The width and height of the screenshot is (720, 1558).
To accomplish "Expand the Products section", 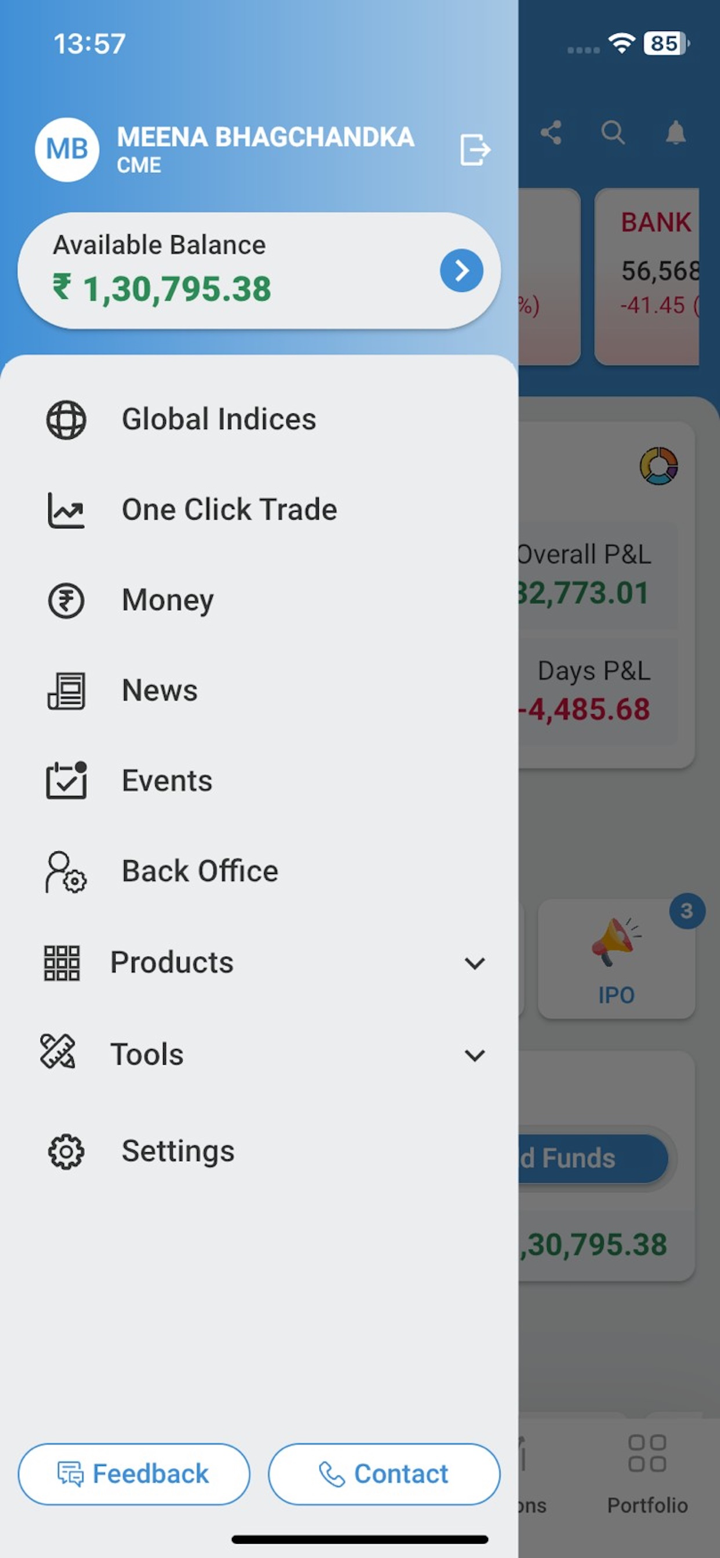I will pyautogui.click(x=474, y=963).
